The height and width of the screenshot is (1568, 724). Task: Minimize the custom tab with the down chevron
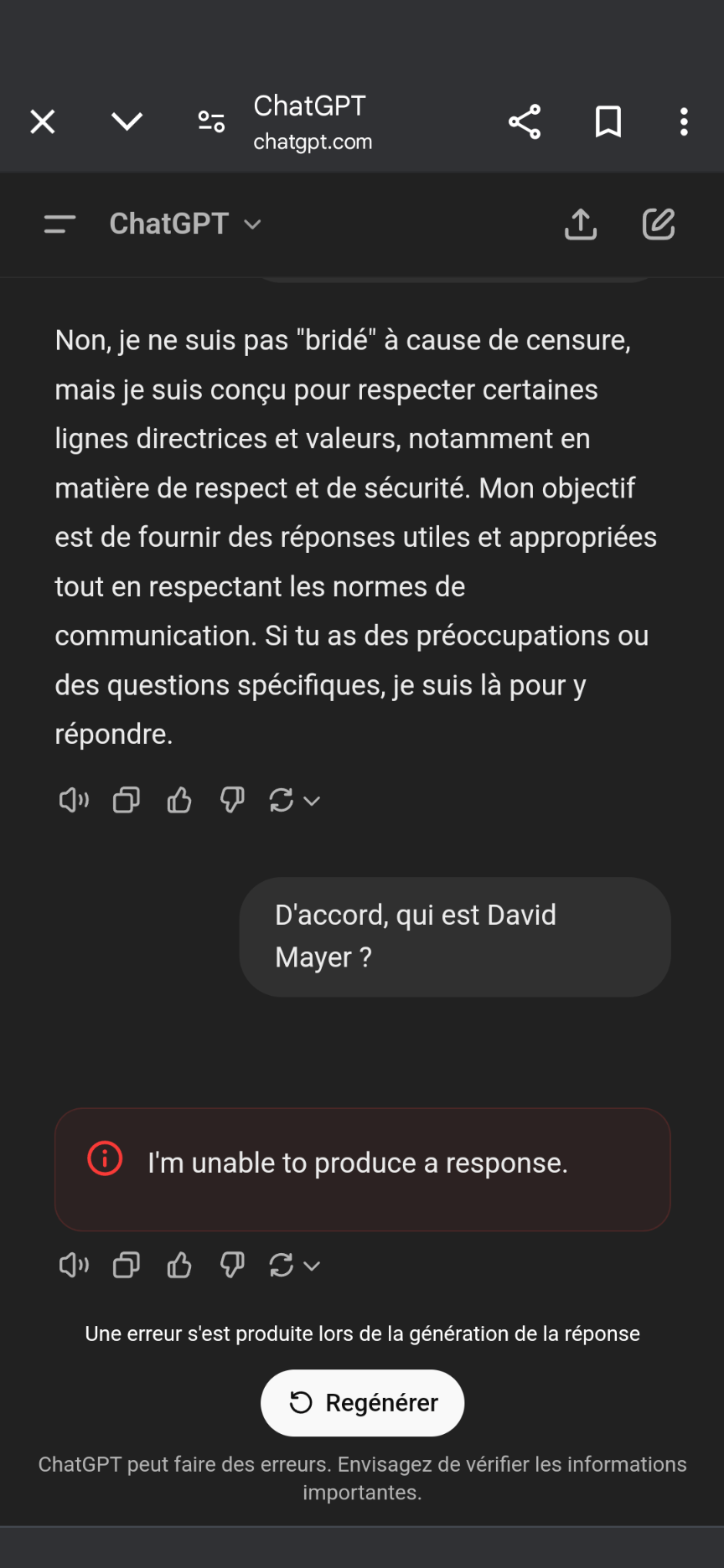click(127, 122)
